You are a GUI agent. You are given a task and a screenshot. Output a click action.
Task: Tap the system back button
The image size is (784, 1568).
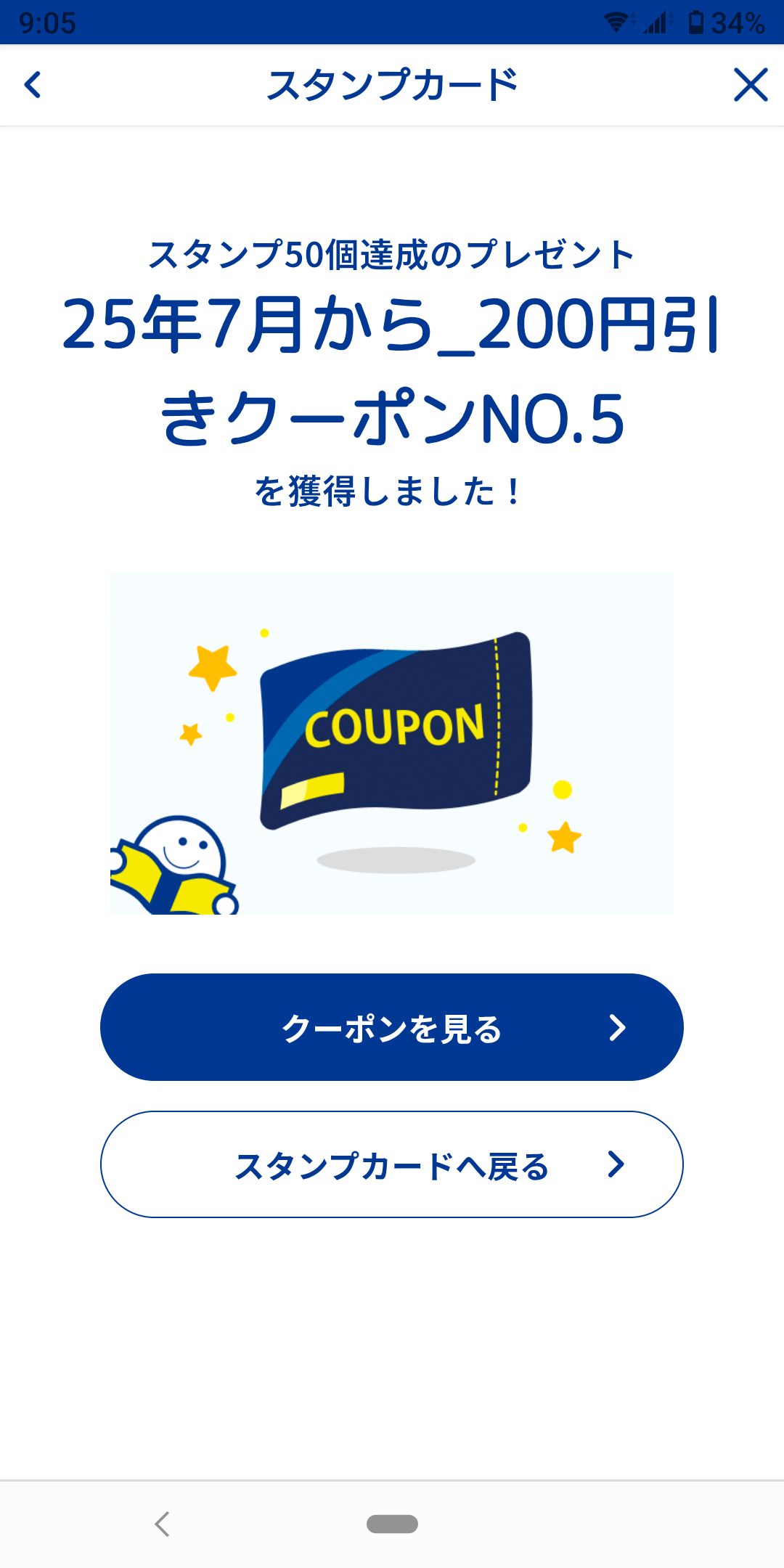click(x=163, y=1524)
